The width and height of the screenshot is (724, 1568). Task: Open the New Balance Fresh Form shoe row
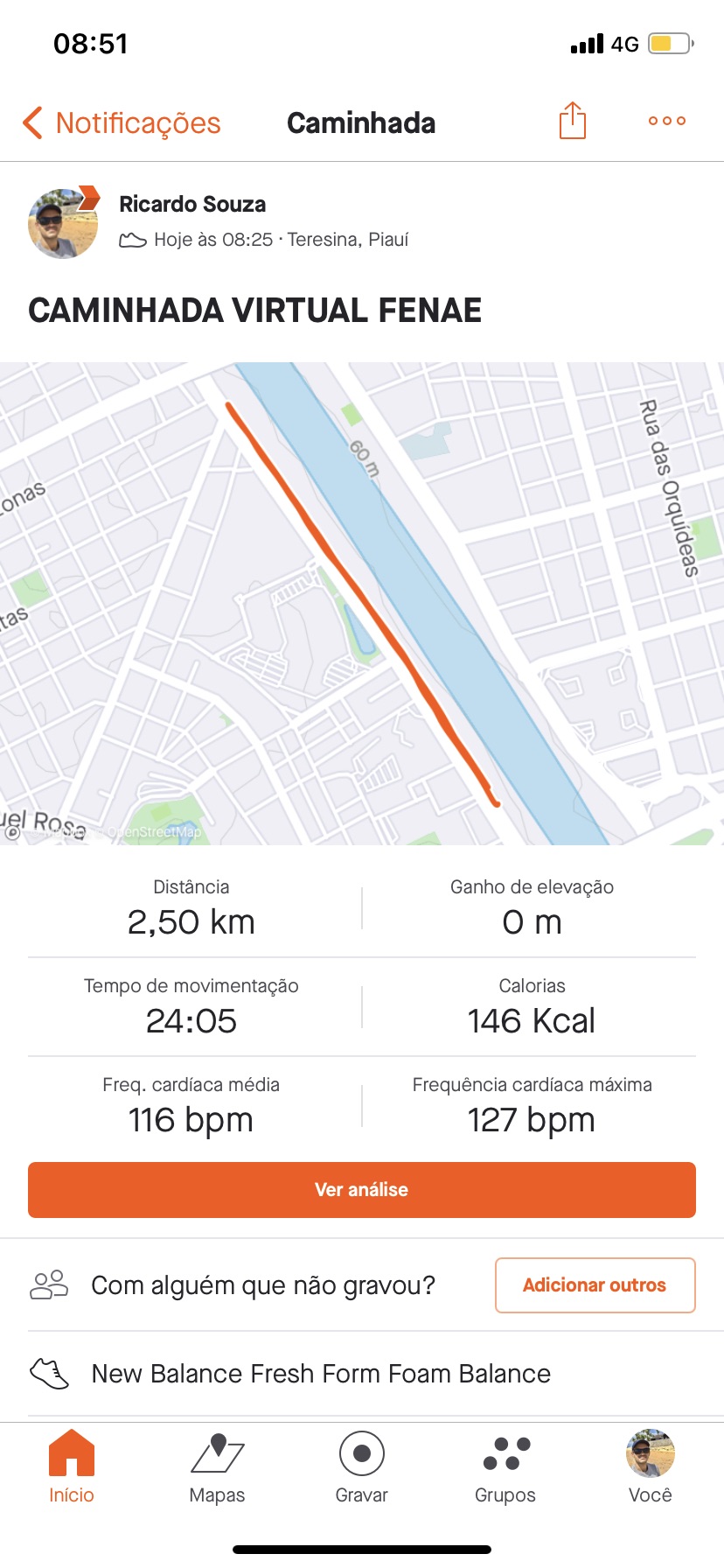362,1374
